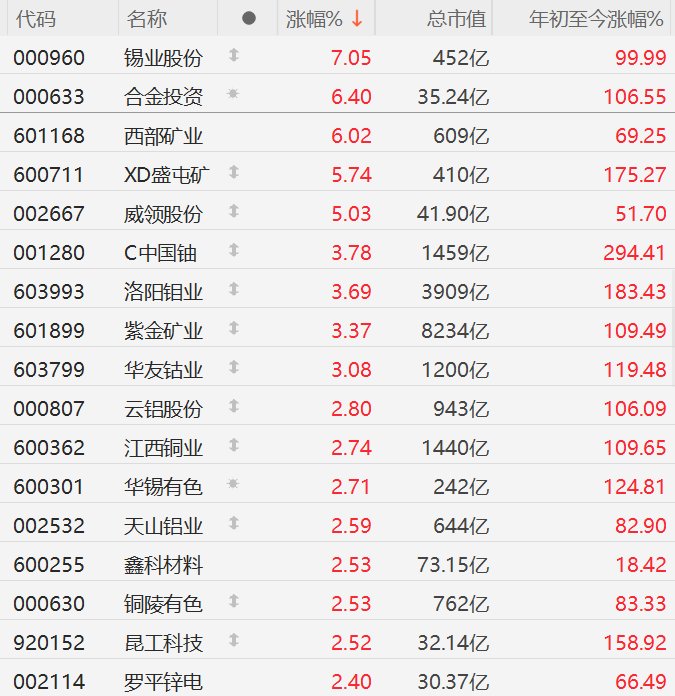View the 鑫科材料 stock row
Screen dimensions: 675x696
[161, 566]
